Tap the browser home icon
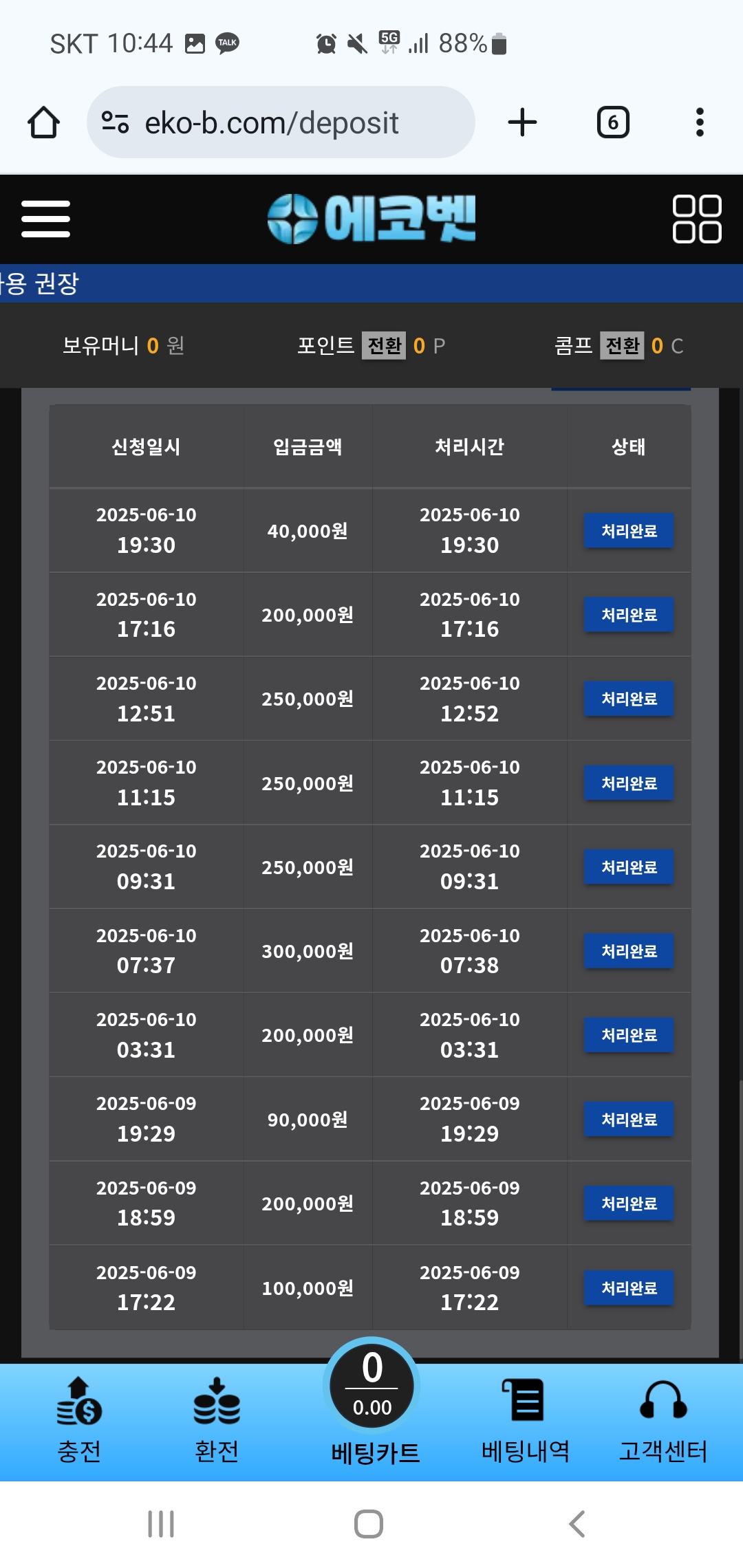This screenshot has height=1568, width=743. click(x=43, y=122)
